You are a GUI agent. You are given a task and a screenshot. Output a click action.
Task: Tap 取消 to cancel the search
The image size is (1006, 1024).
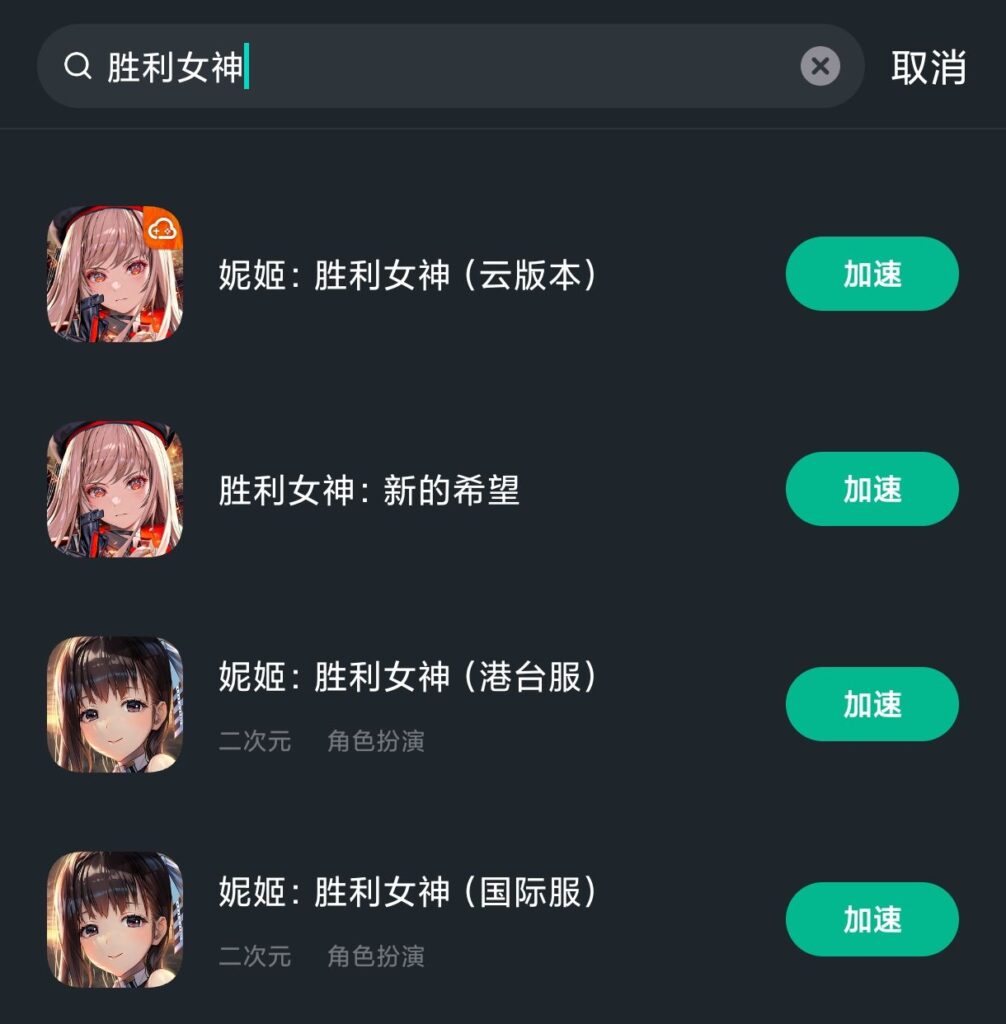coord(928,66)
